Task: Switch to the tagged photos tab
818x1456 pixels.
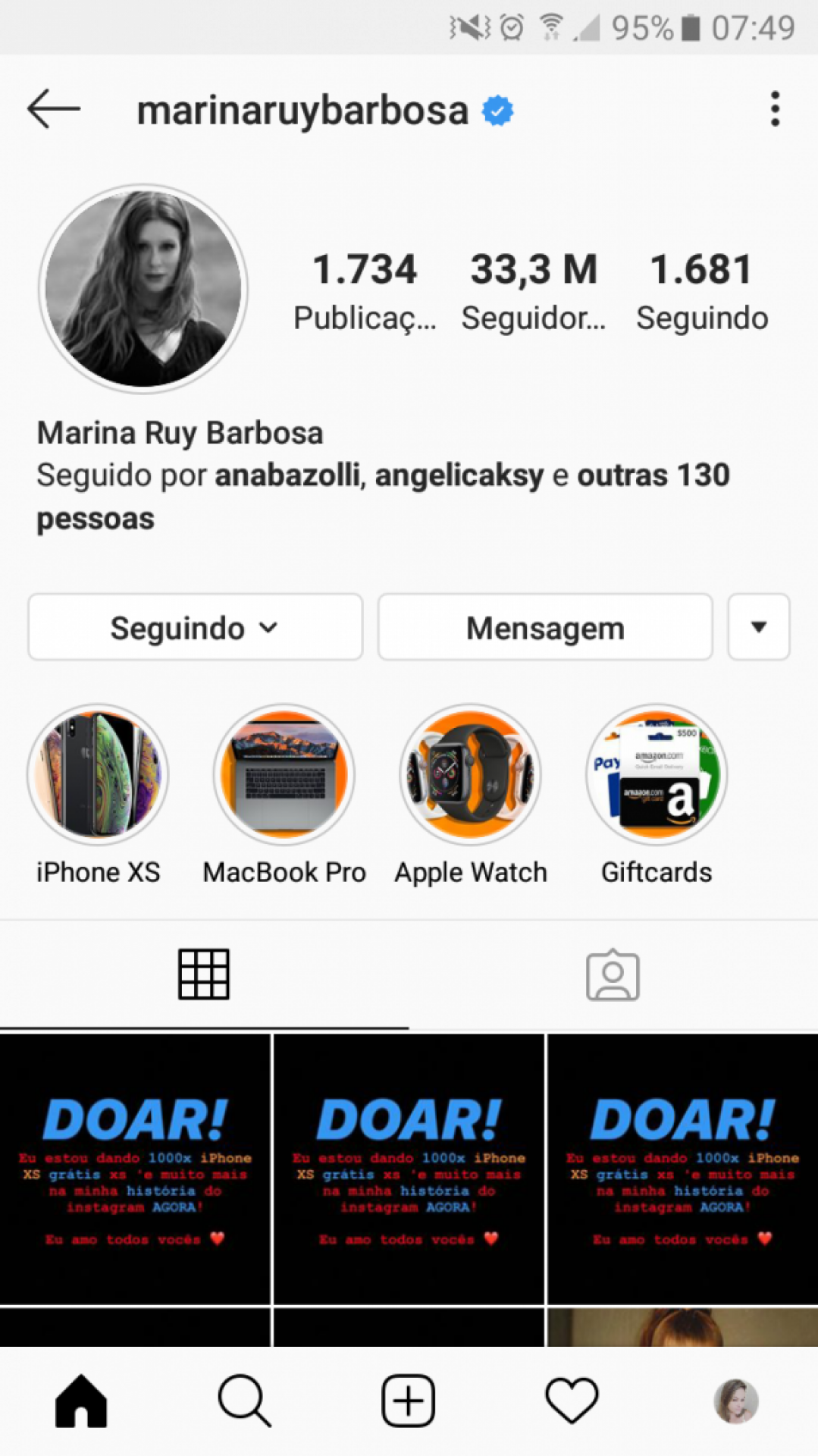Action: tap(613, 975)
